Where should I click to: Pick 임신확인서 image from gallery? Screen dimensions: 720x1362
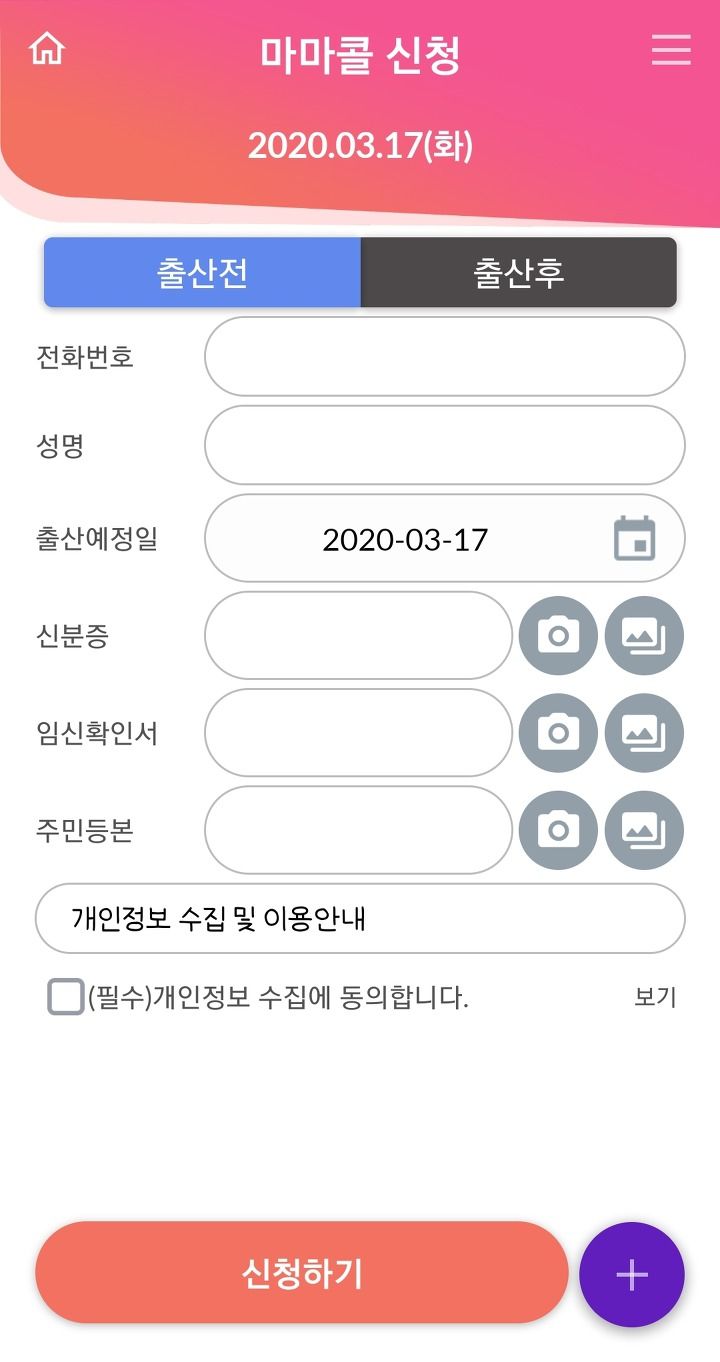[644, 733]
